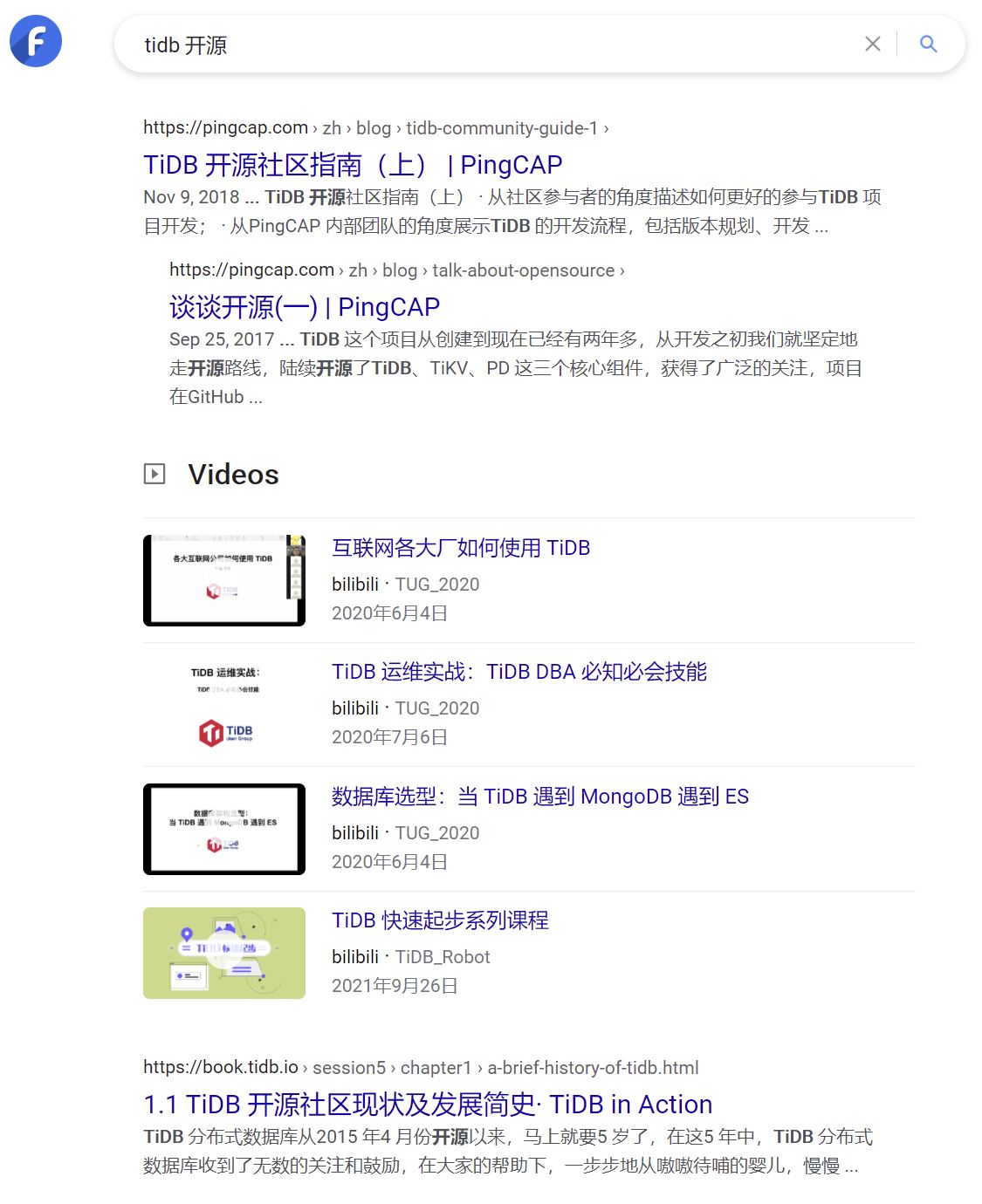
Task: Open video link 互联网各大厂如何使用 TiDB
Action: [461, 548]
